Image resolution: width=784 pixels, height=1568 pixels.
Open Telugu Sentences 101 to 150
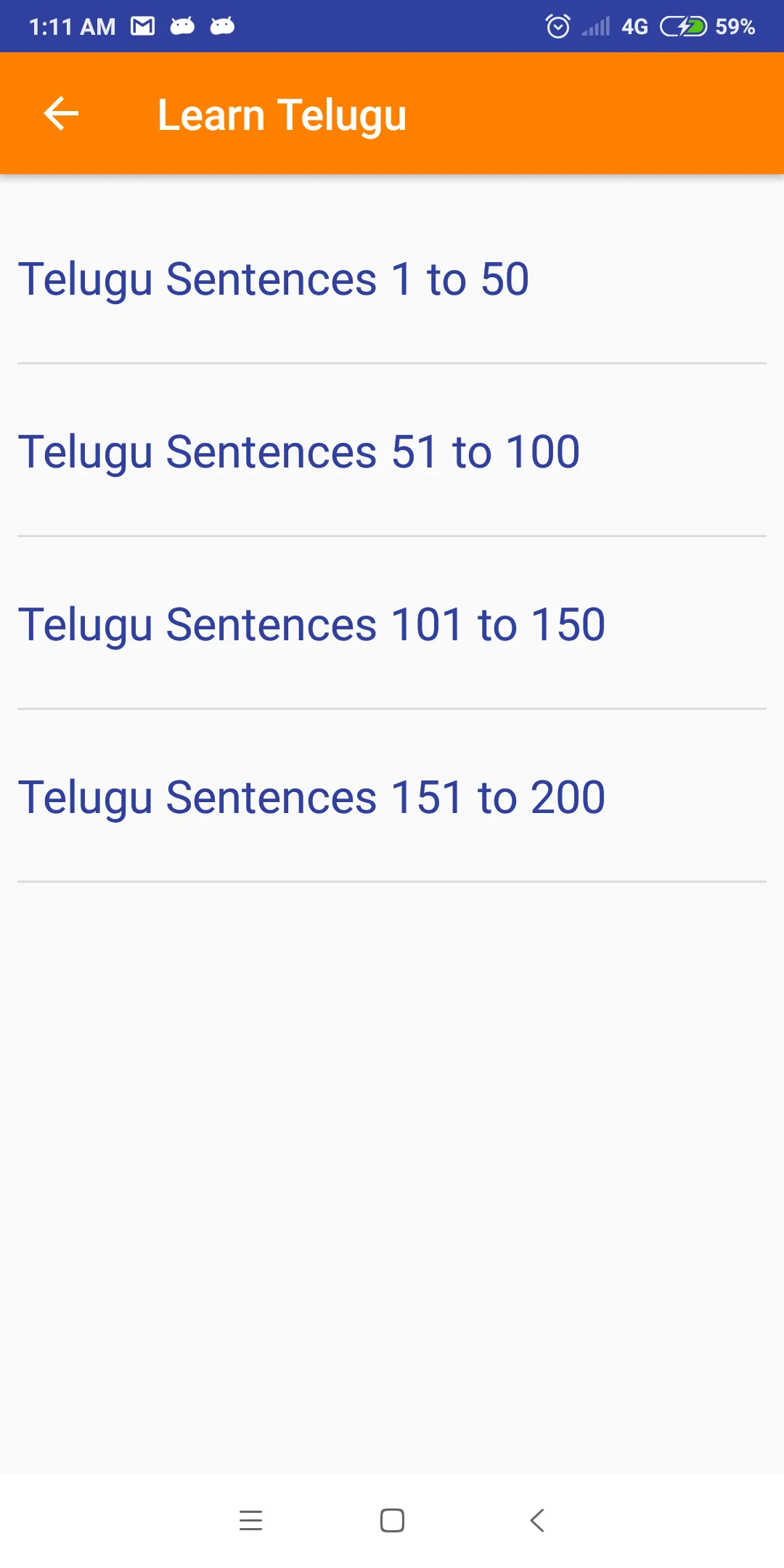(311, 623)
